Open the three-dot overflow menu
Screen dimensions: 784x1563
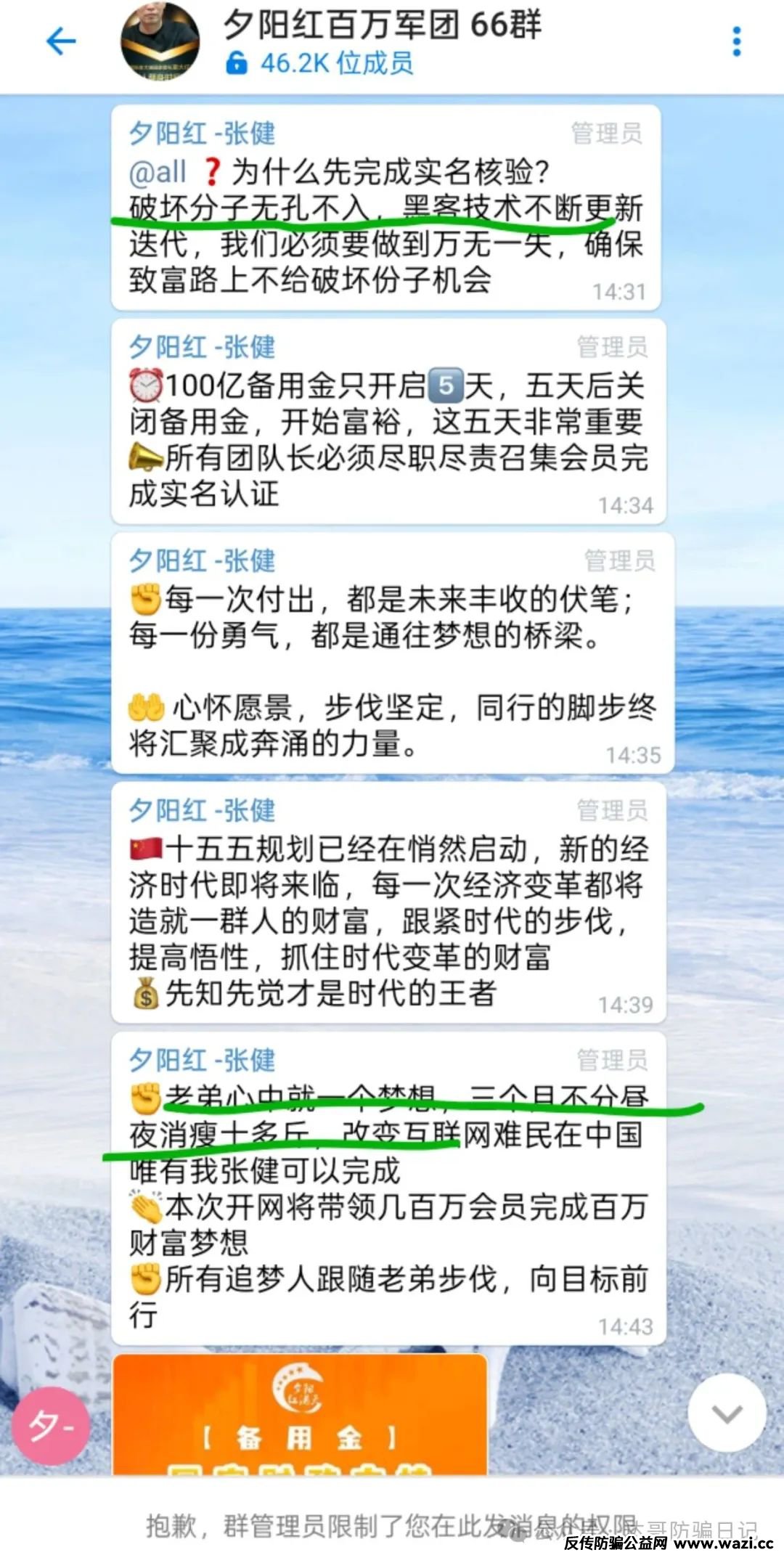[x=737, y=42]
